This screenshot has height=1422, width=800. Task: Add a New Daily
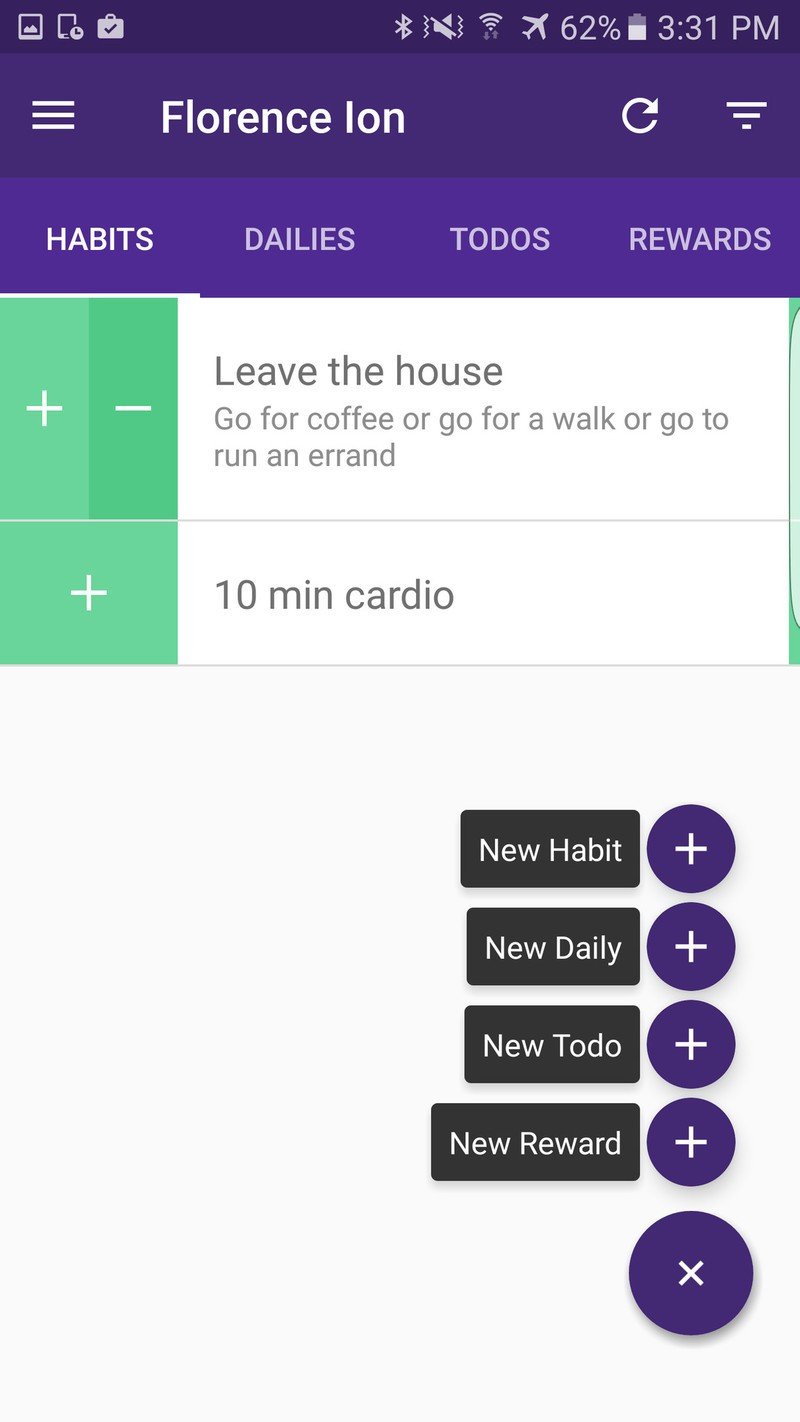(691, 947)
